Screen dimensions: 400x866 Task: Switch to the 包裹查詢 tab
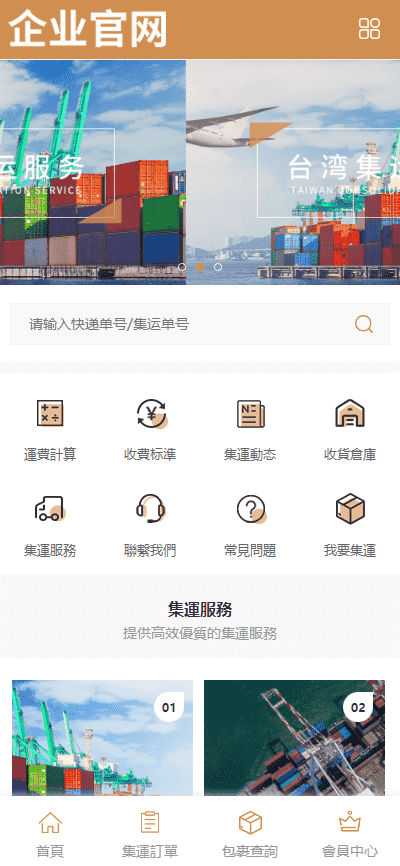[x=250, y=833]
